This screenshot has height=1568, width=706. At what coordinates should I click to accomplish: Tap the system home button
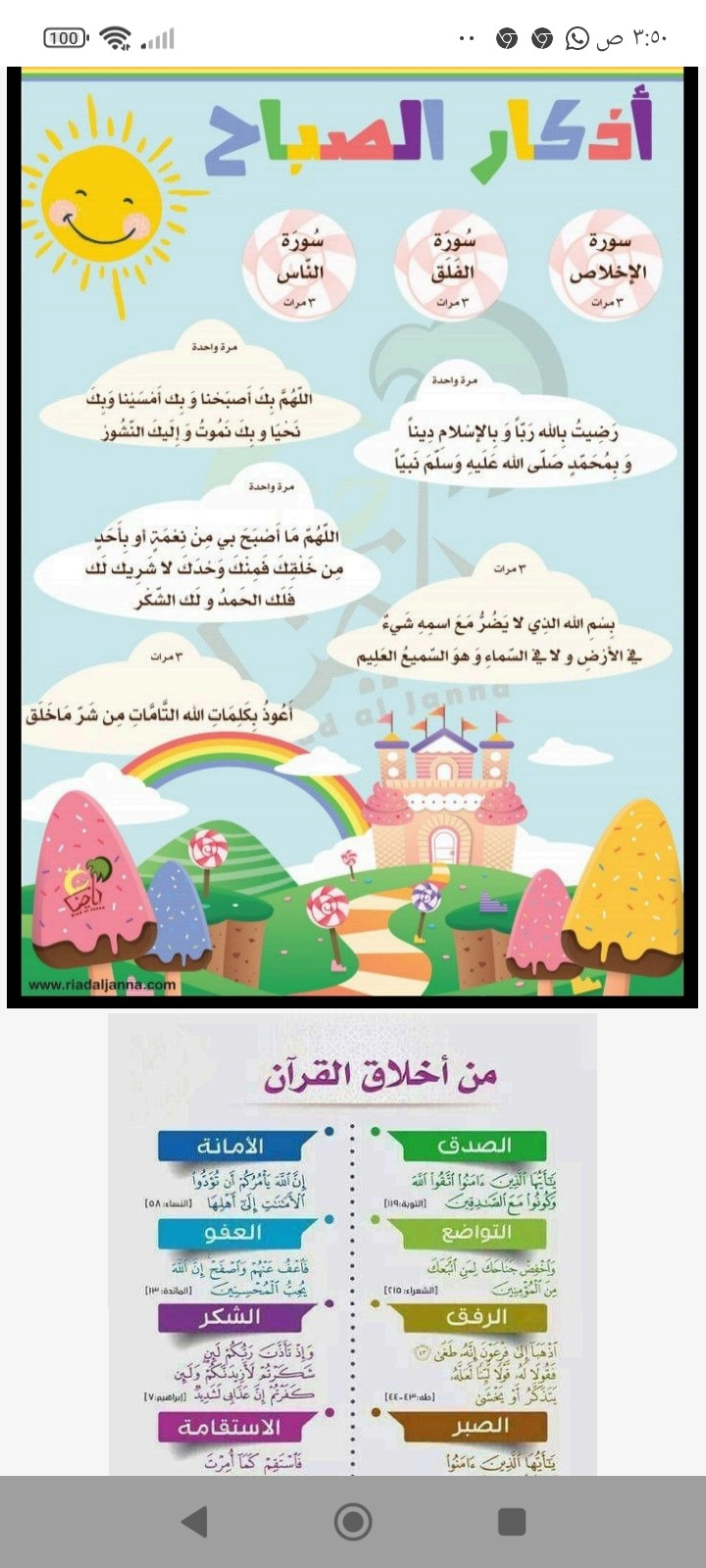[x=353, y=1521]
